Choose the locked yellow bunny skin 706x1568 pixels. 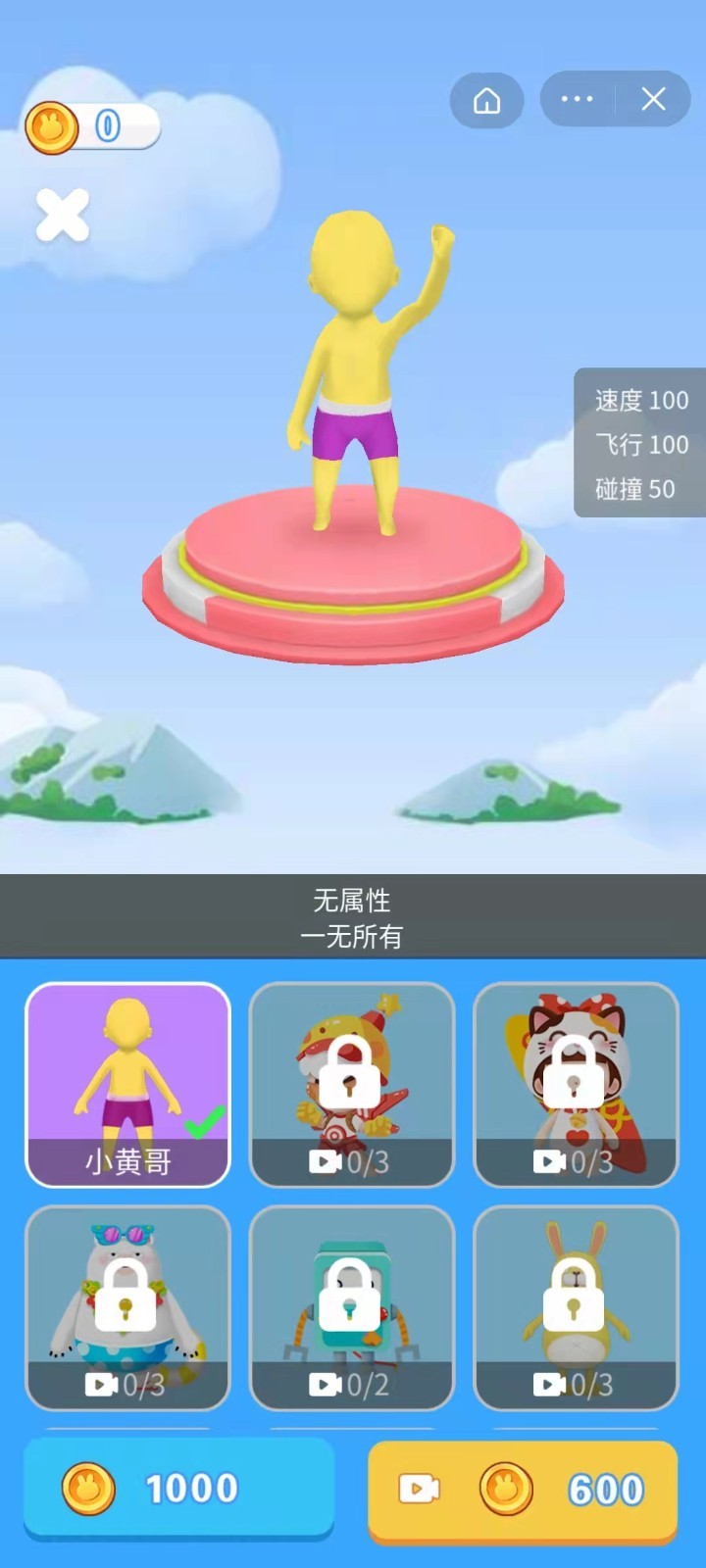tap(576, 1307)
